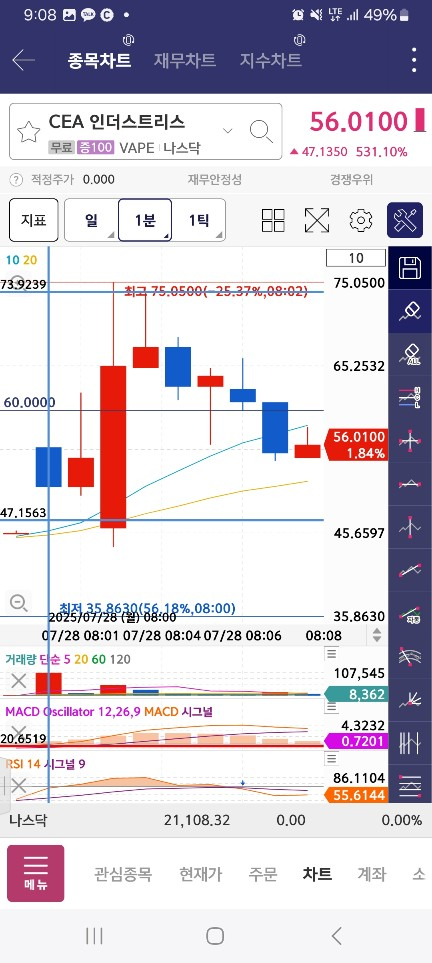The width and height of the screenshot is (432, 963).
Task: Go back with the top-left arrow
Action: [23, 60]
